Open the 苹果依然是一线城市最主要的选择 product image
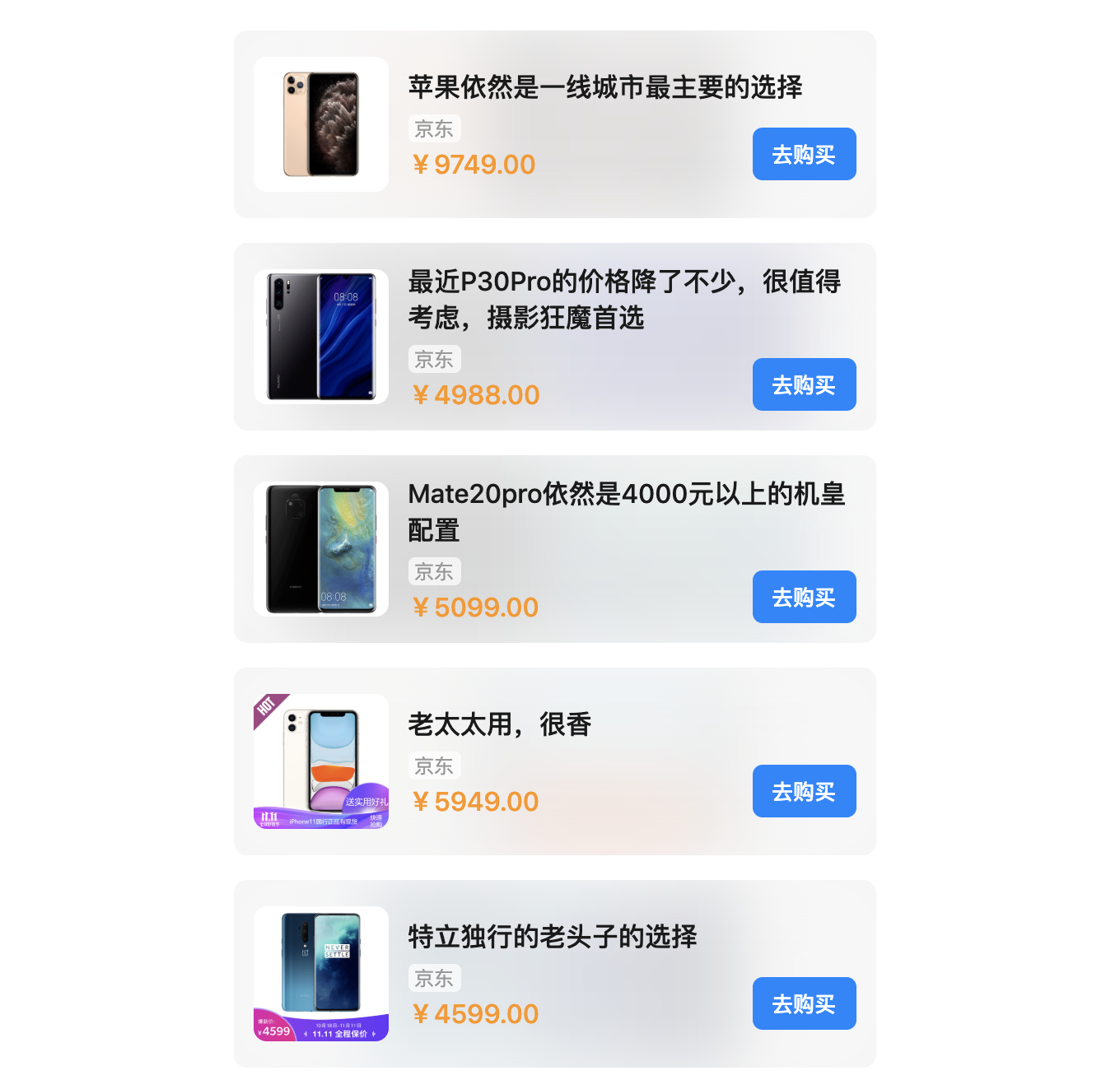 321,124
